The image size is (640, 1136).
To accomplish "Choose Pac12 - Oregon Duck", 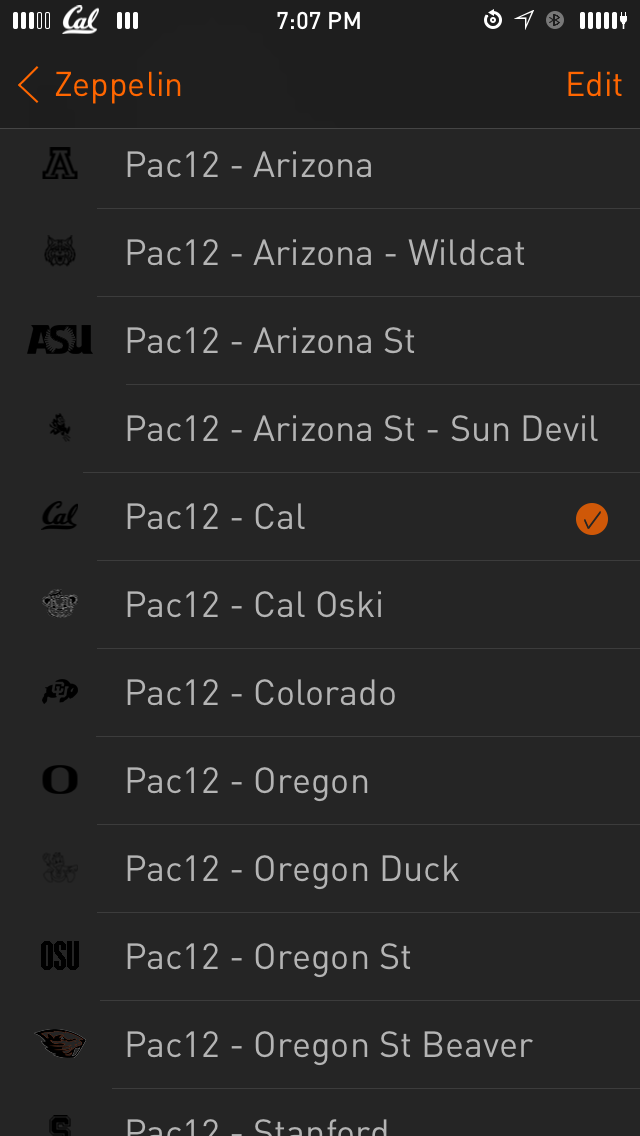I will pyautogui.click(x=320, y=869).
